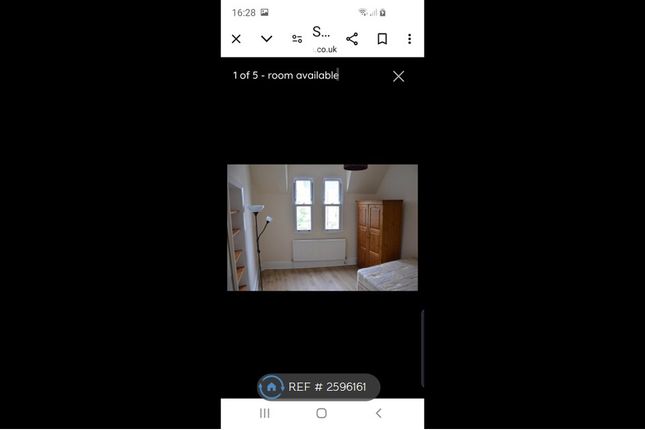
Task: Bookmark this listing page
Action: [382, 39]
